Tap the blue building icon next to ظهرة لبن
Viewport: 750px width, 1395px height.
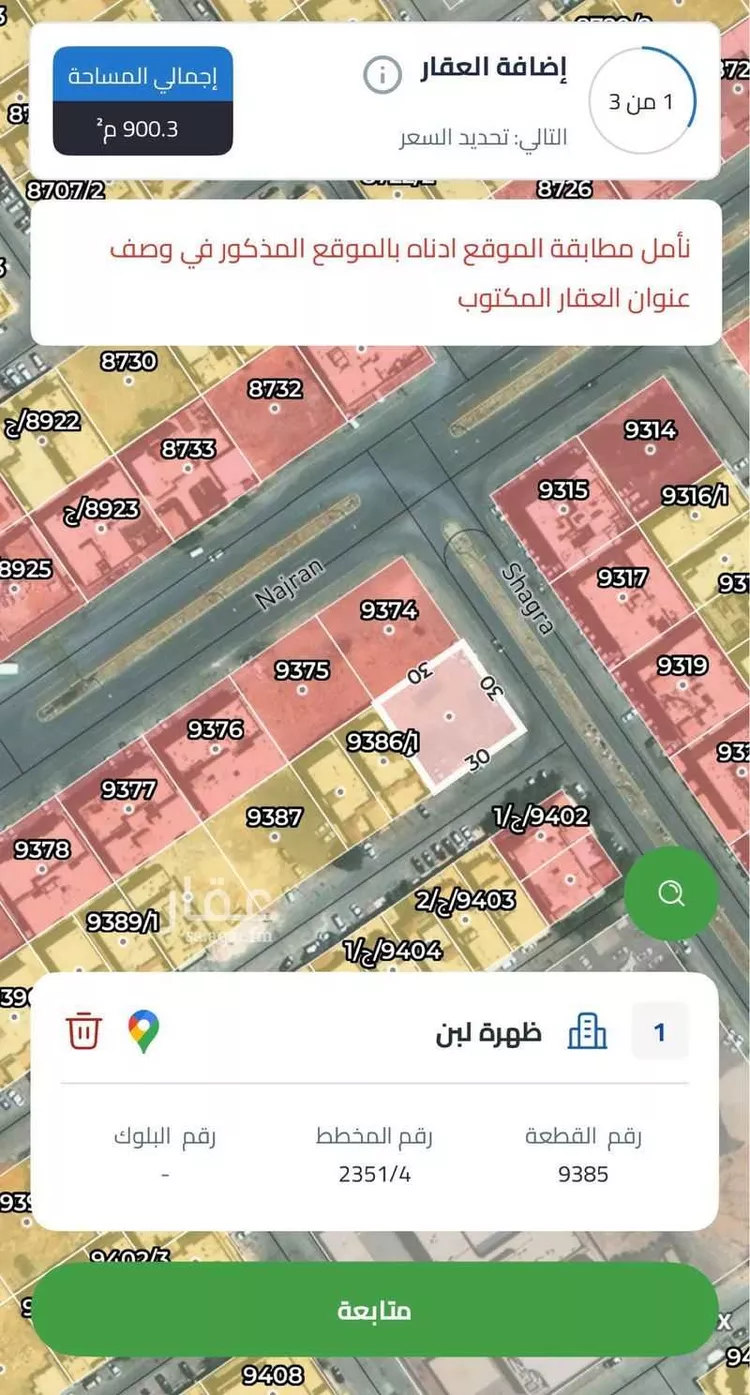pos(586,1031)
